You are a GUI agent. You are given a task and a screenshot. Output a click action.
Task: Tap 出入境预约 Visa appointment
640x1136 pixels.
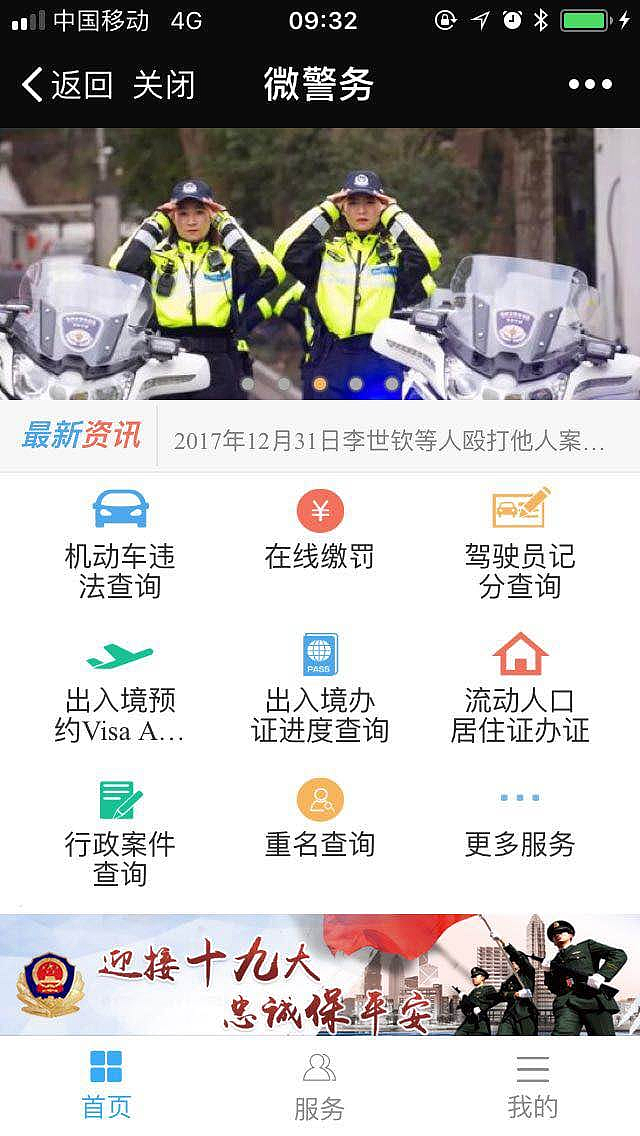tap(120, 688)
